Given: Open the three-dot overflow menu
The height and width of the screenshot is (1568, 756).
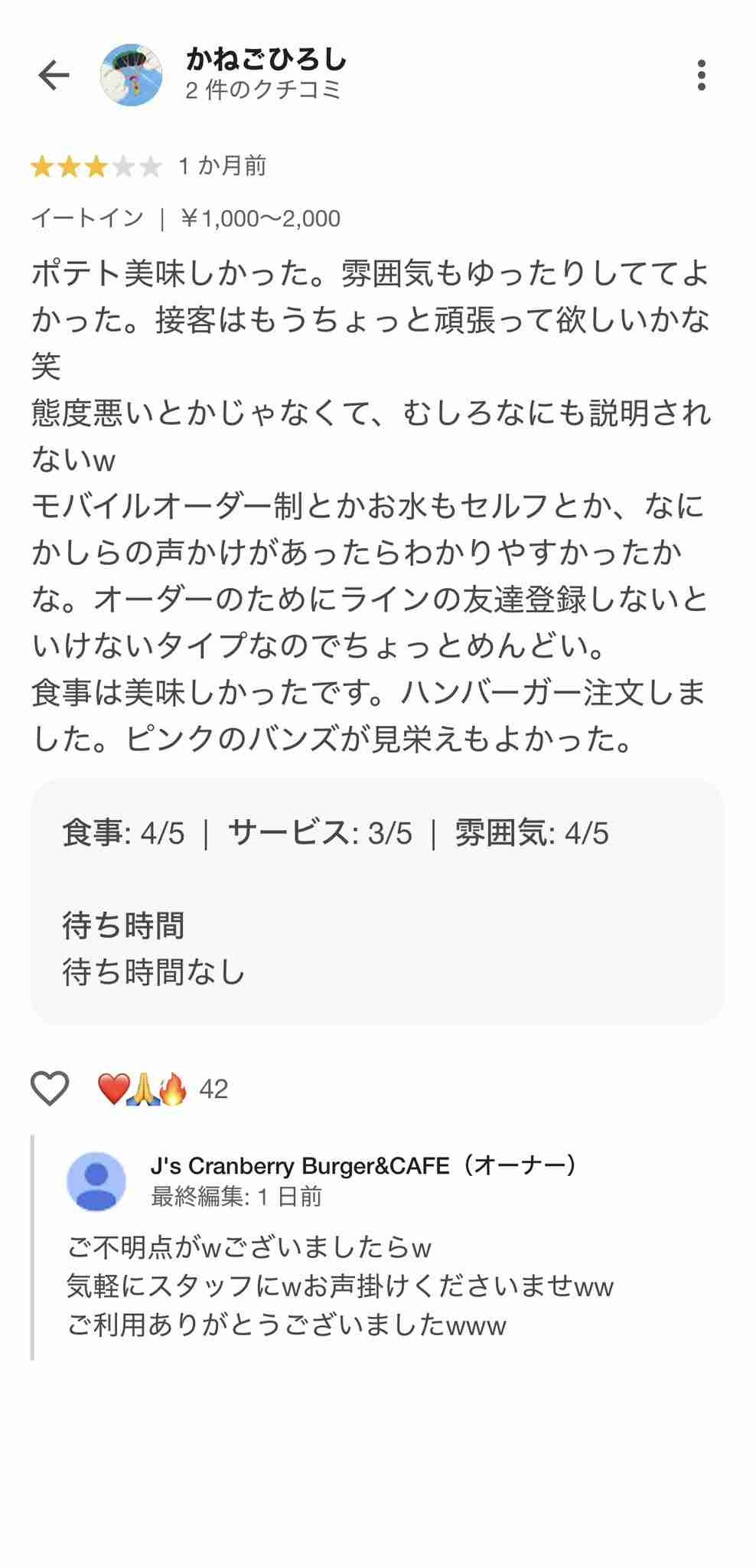Looking at the screenshot, I should click(x=701, y=75).
